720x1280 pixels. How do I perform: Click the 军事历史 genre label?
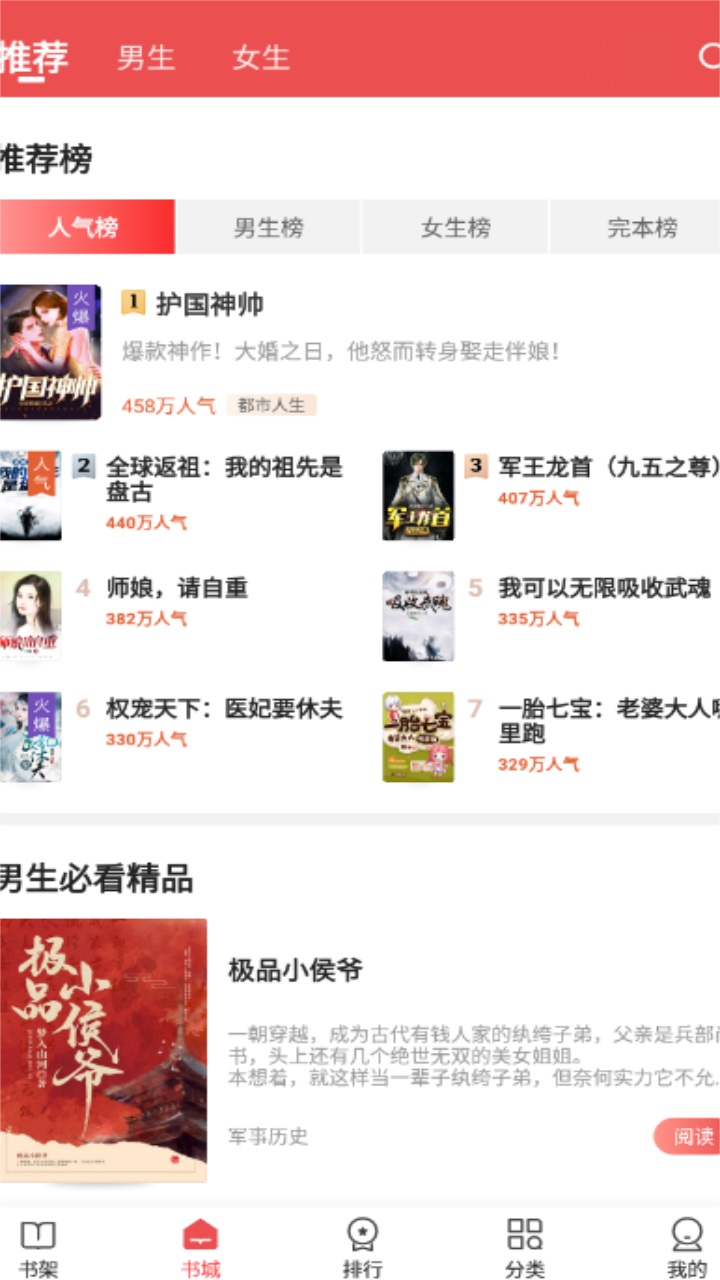click(x=268, y=1137)
